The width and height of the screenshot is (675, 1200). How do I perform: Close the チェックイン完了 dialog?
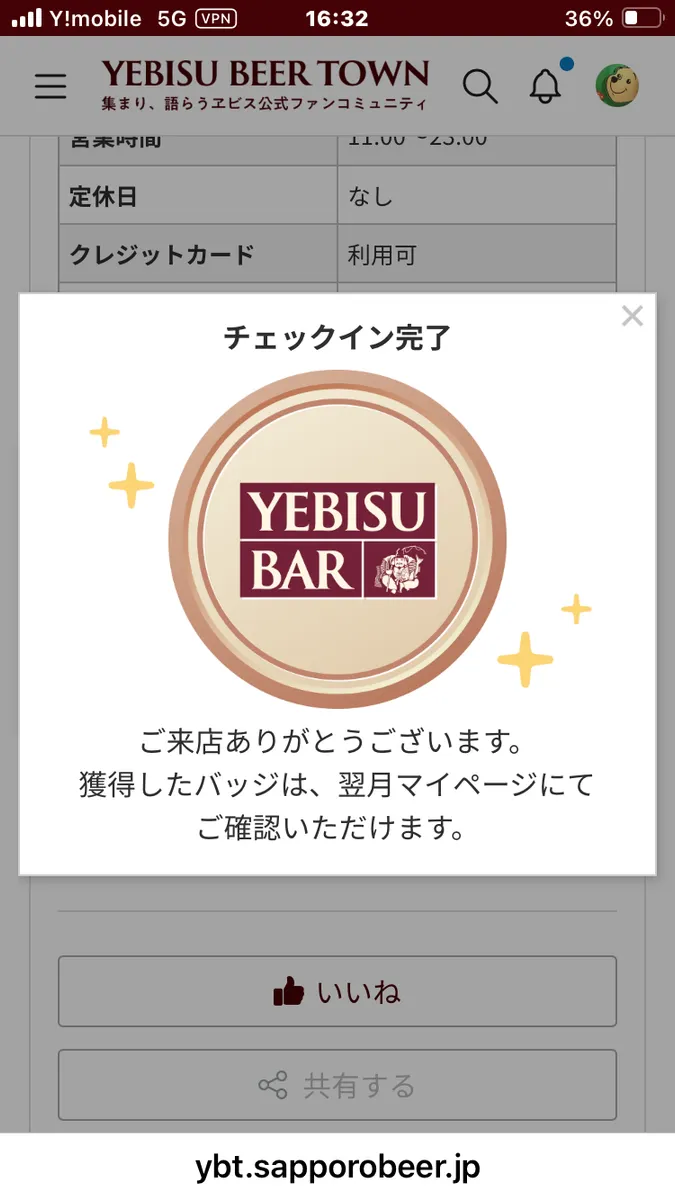coord(632,317)
